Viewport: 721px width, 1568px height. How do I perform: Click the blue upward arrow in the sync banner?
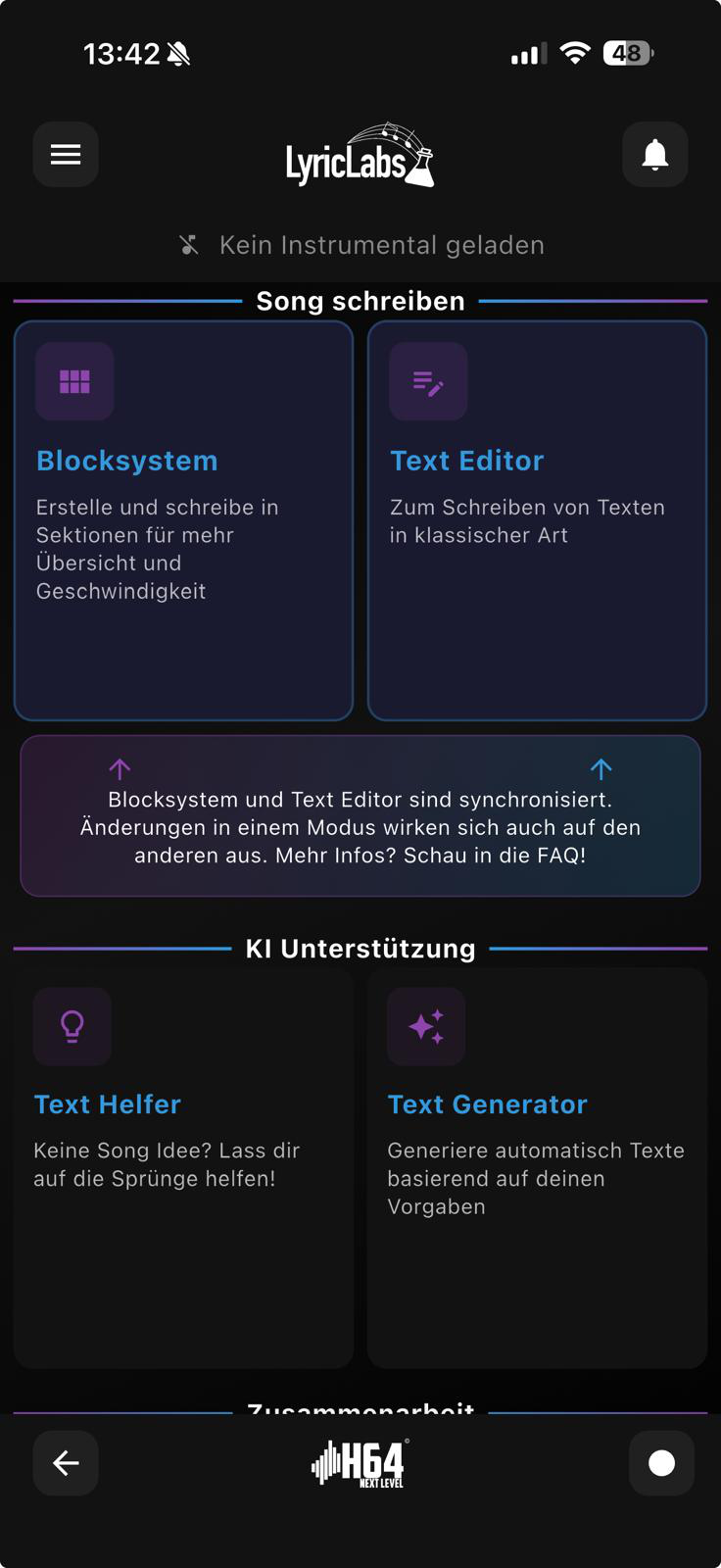(601, 769)
